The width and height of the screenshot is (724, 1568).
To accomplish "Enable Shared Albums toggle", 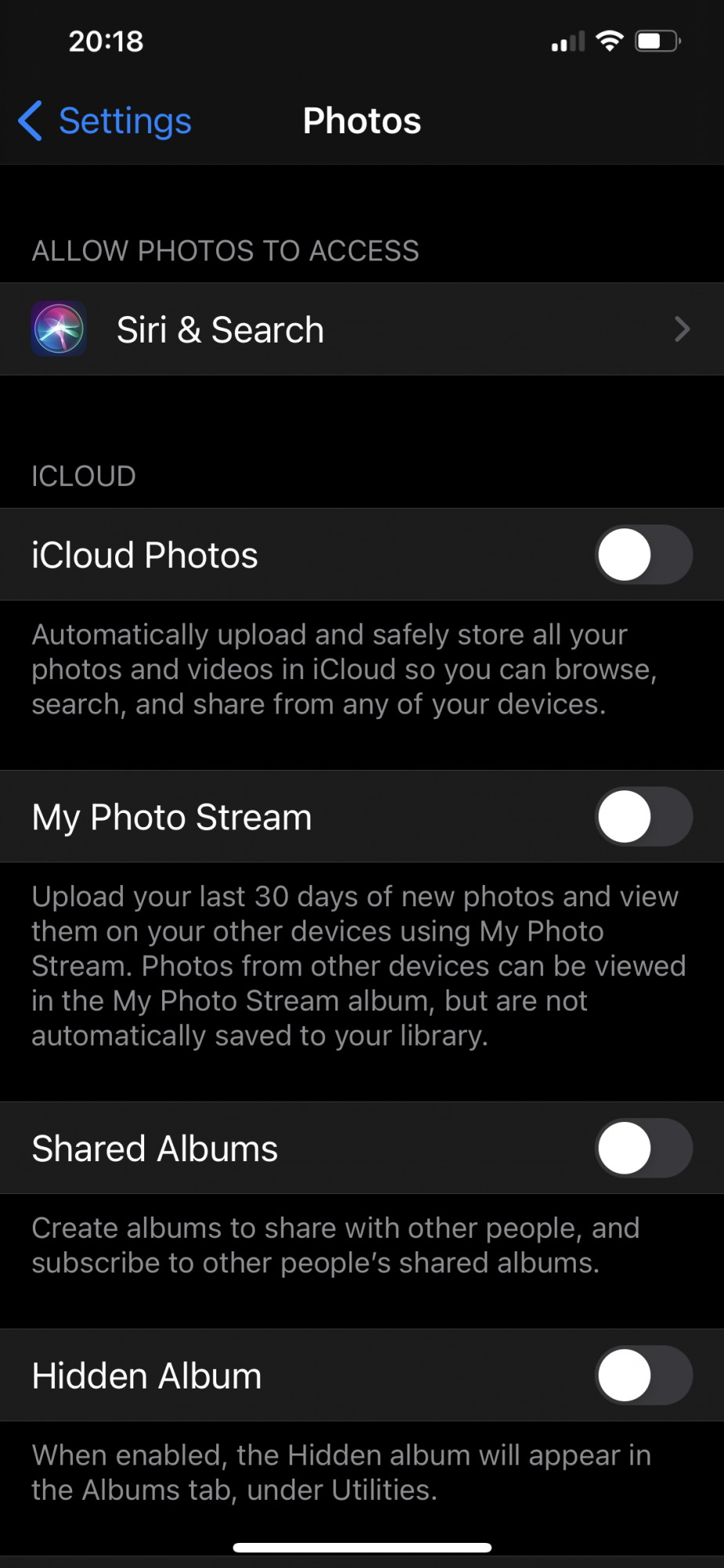I will [643, 1149].
